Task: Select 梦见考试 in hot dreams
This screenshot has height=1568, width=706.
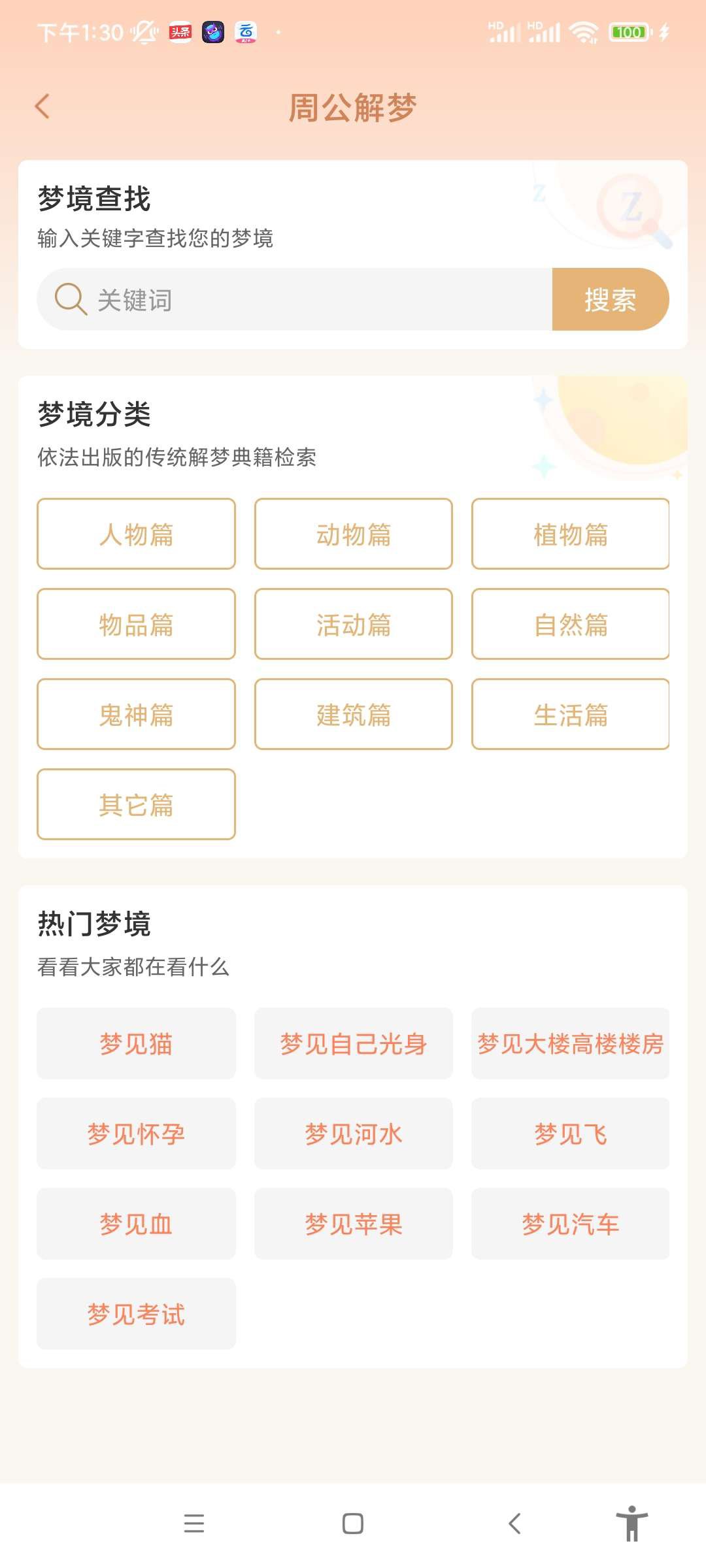Action: point(136,1314)
